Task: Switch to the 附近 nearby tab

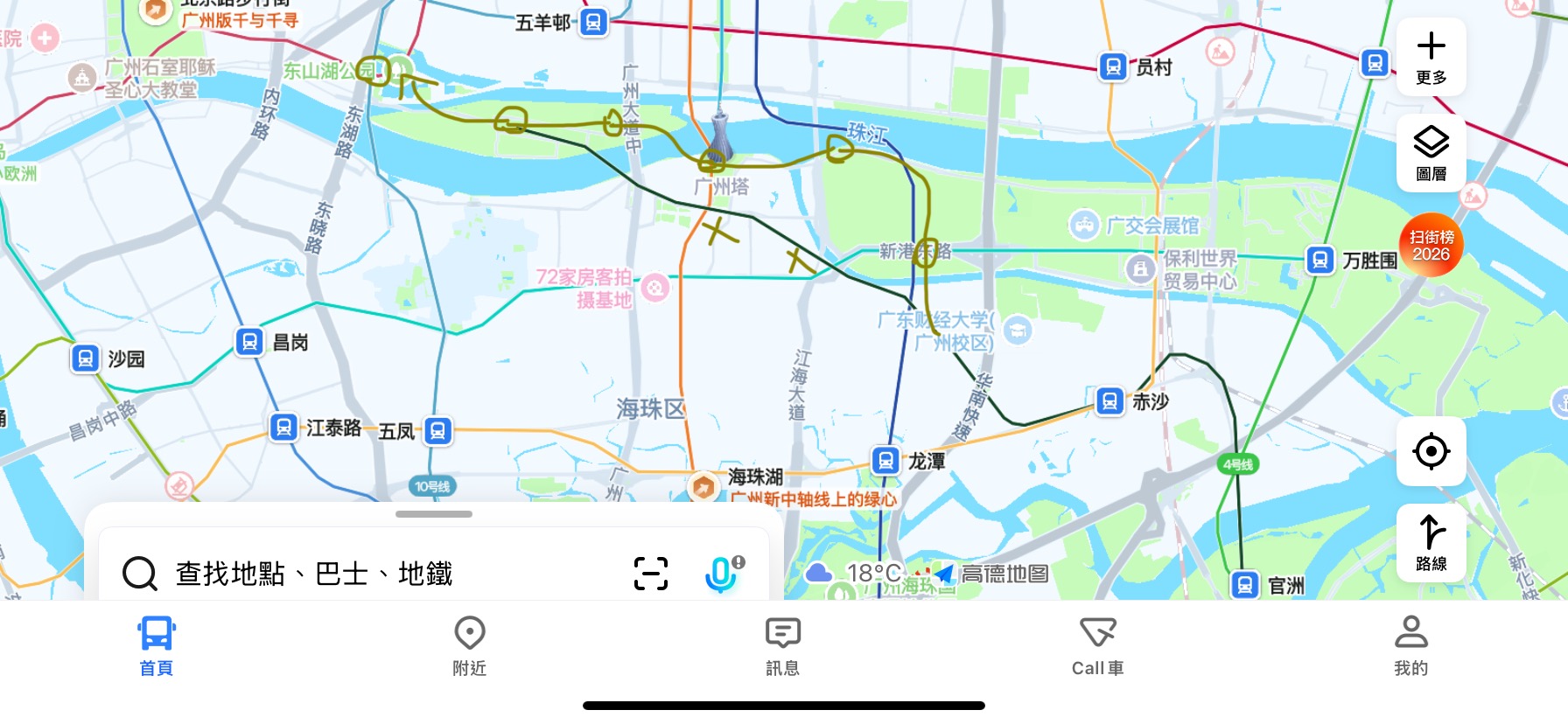Action: click(470, 646)
